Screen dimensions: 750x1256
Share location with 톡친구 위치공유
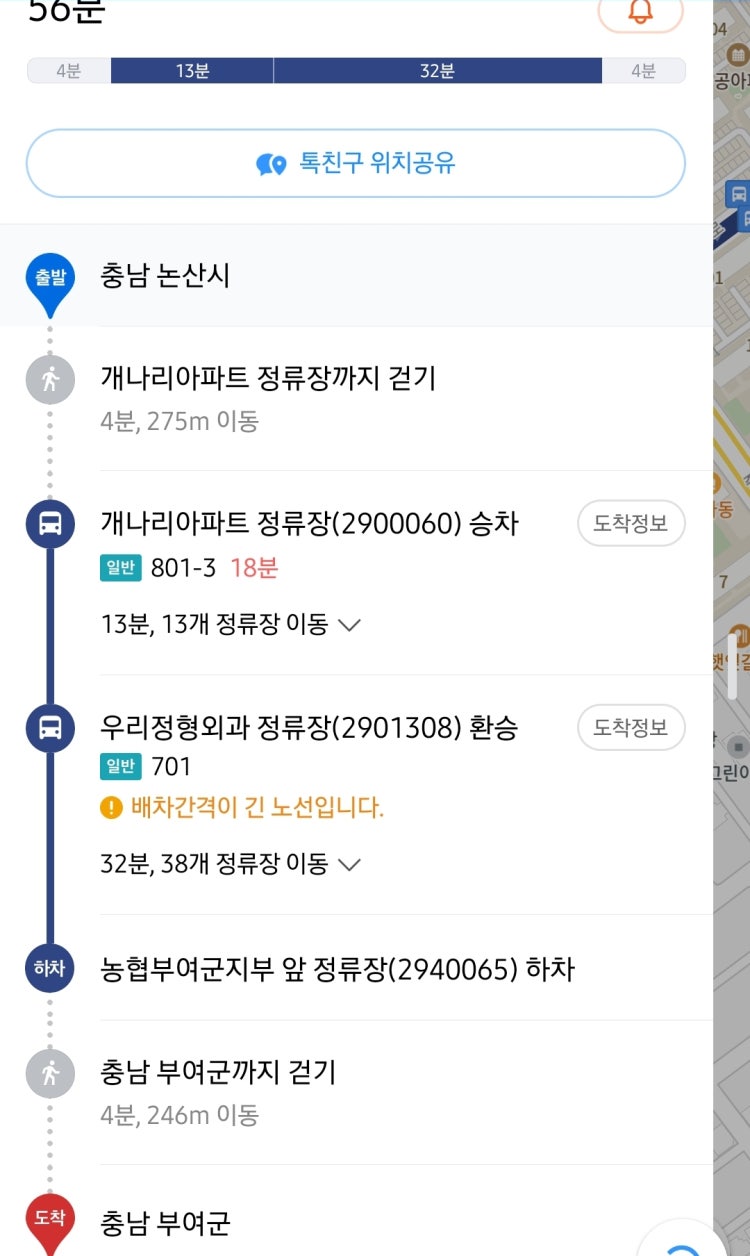click(x=356, y=163)
